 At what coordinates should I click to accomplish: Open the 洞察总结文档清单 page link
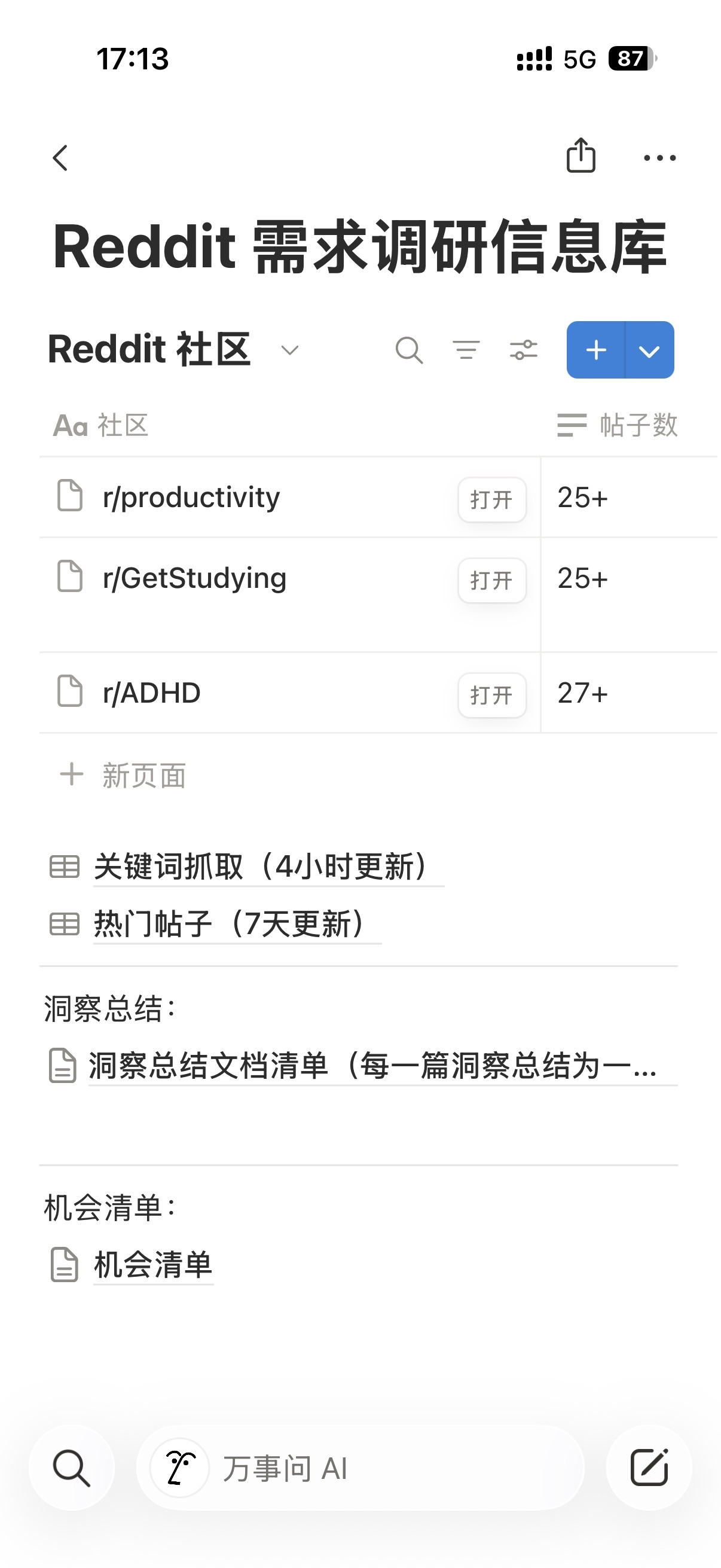(x=371, y=1066)
